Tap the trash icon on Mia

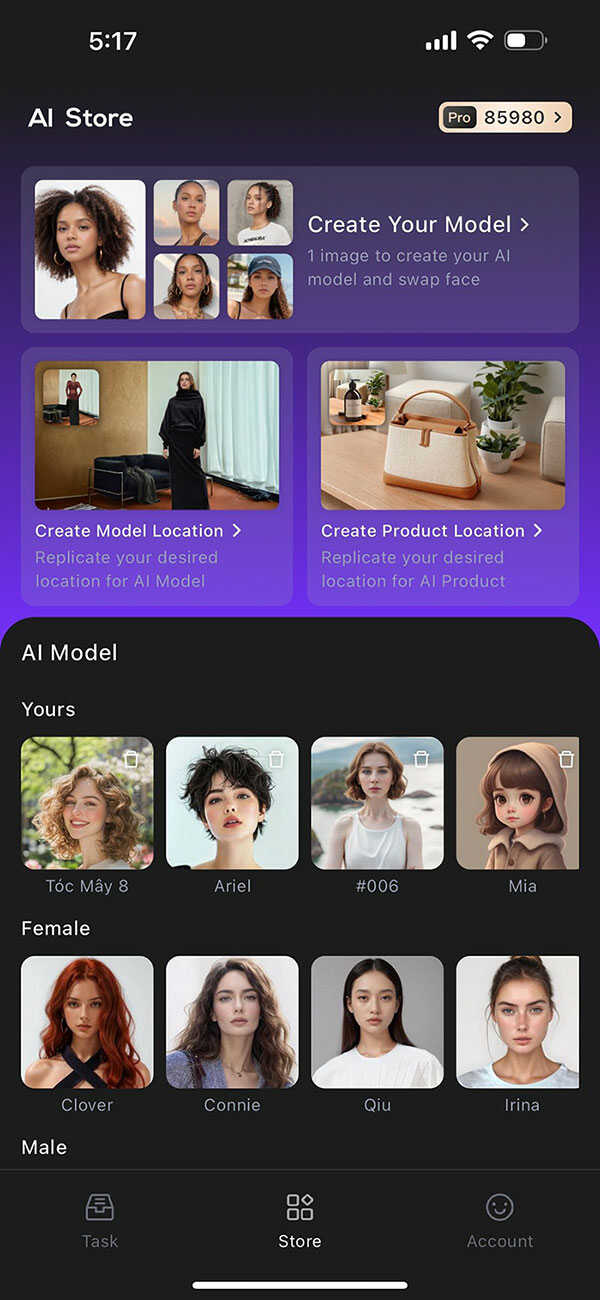[566, 760]
